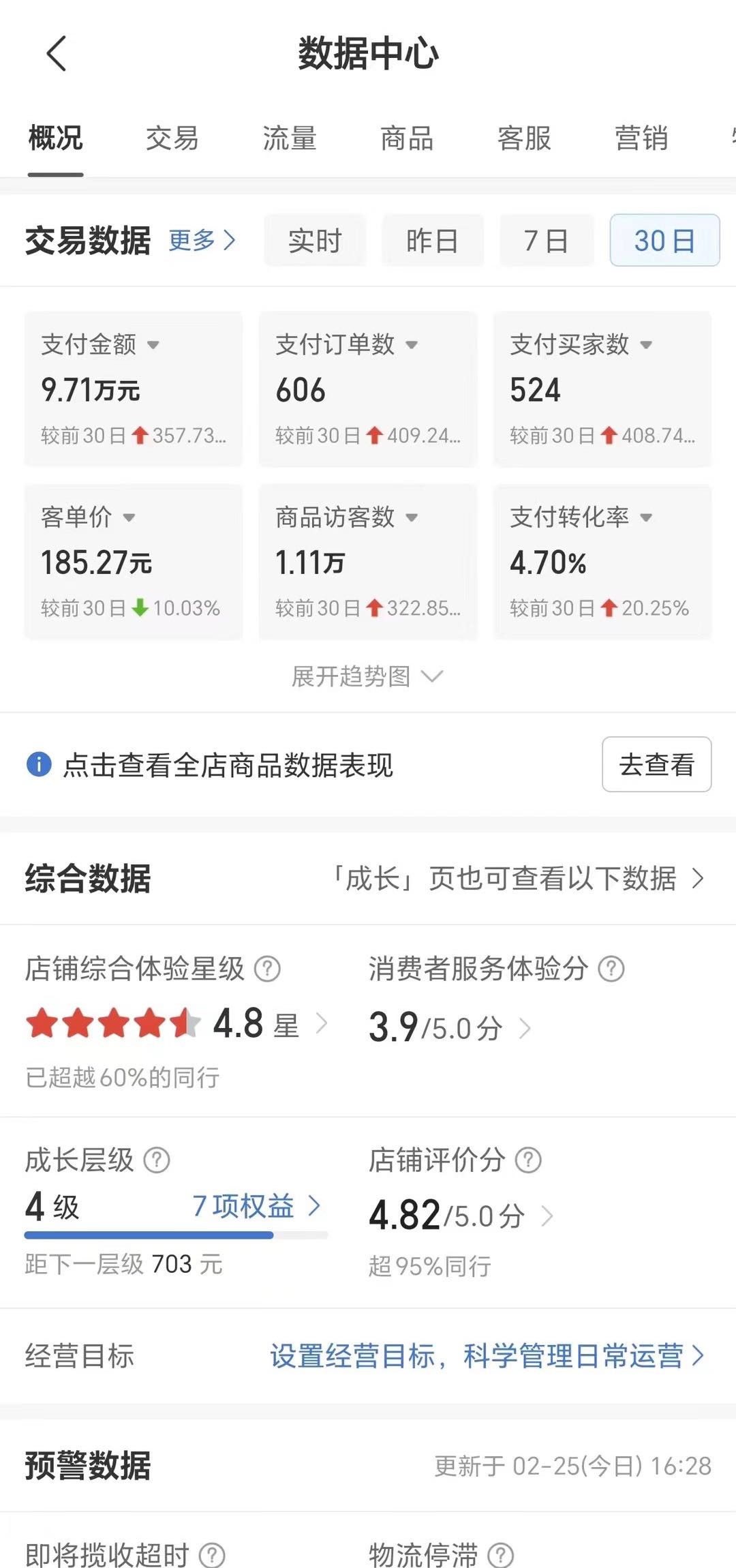
Task: Open 设置经营目标，科学管理日常运营
Action: click(487, 1356)
